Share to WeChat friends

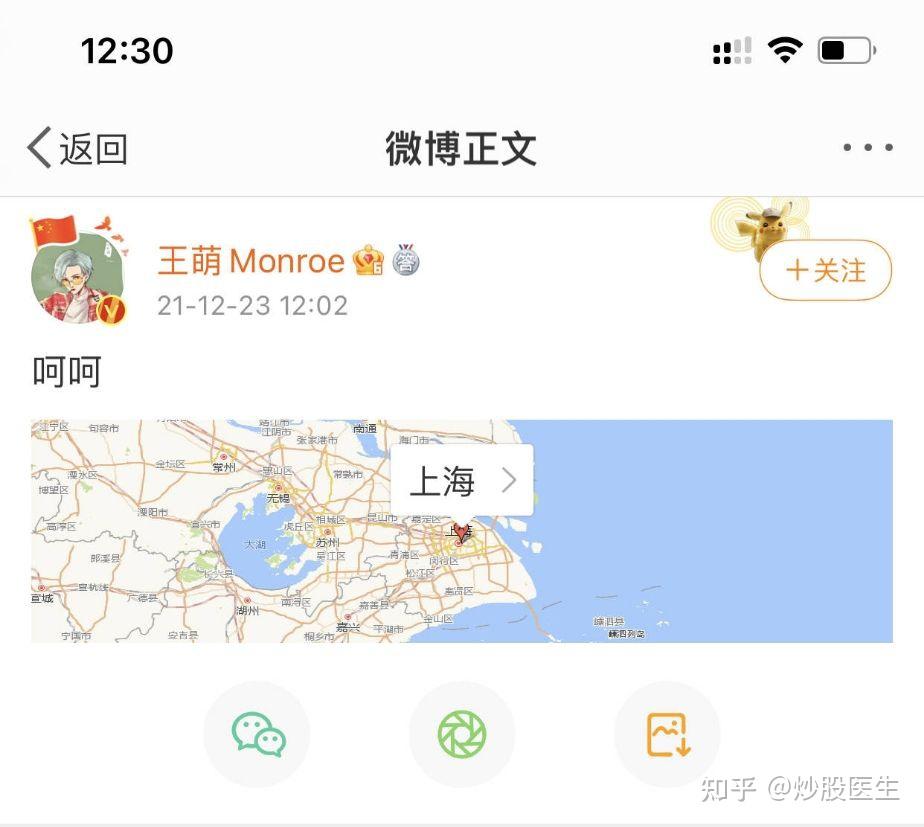pos(258,735)
